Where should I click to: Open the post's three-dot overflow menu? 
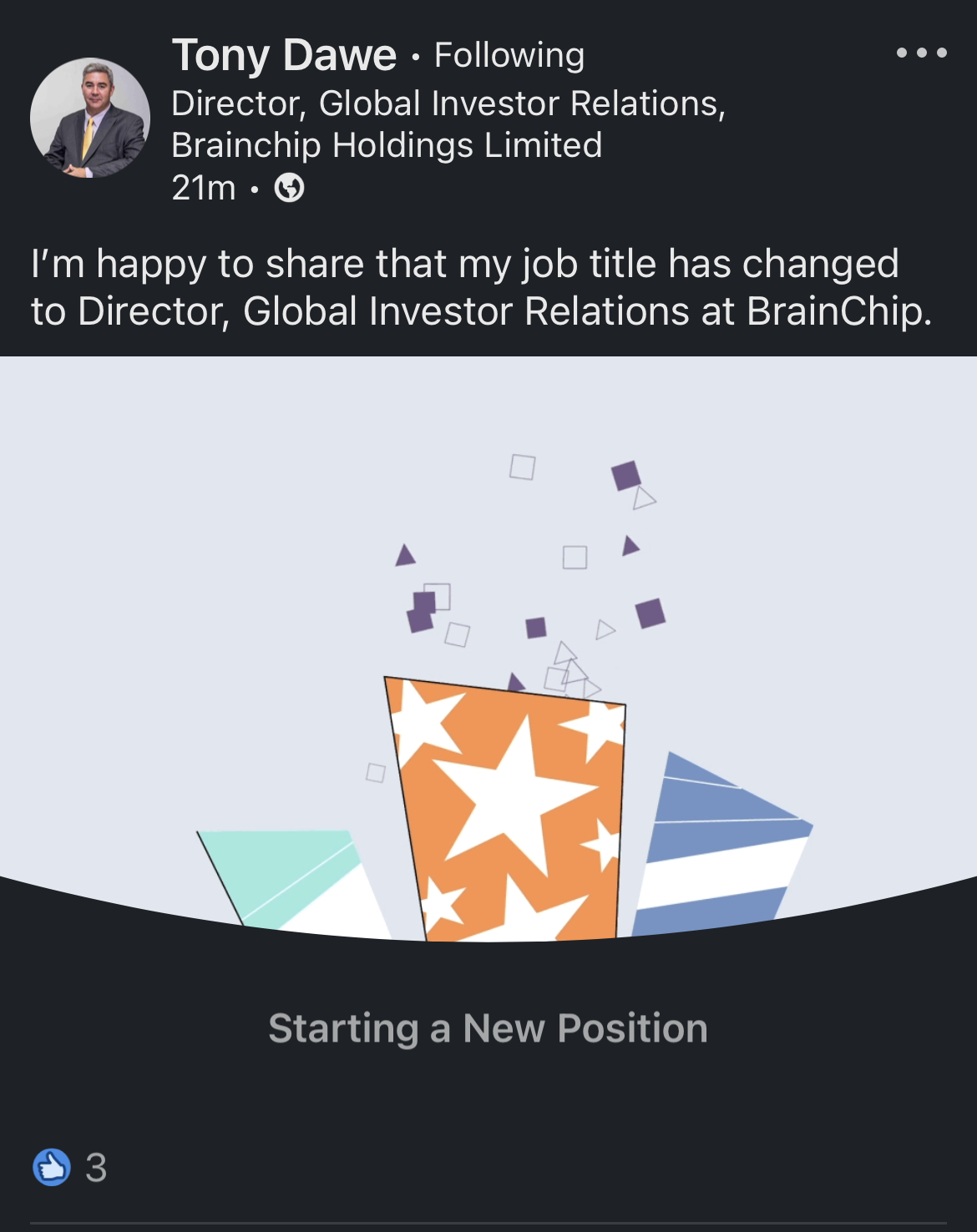921,53
